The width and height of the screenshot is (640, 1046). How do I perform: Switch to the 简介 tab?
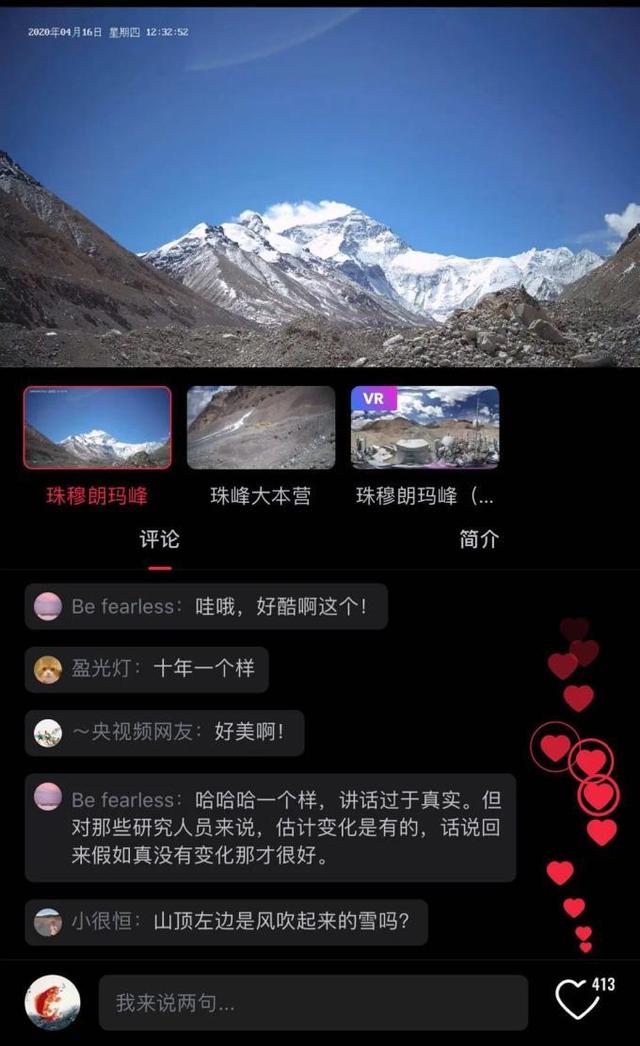pyautogui.click(x=479, y=539)
